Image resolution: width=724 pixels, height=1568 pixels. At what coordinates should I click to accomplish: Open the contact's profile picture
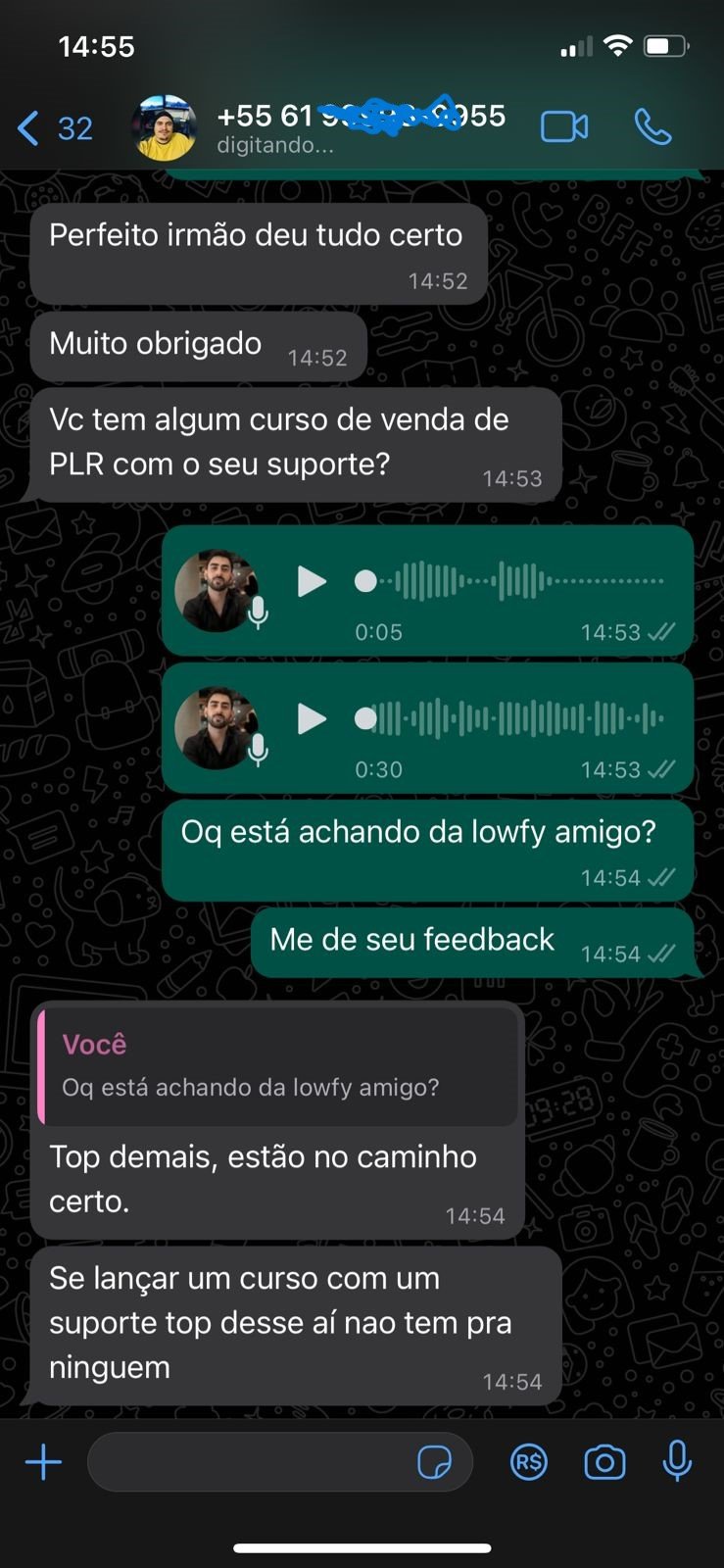click(165, 128)
